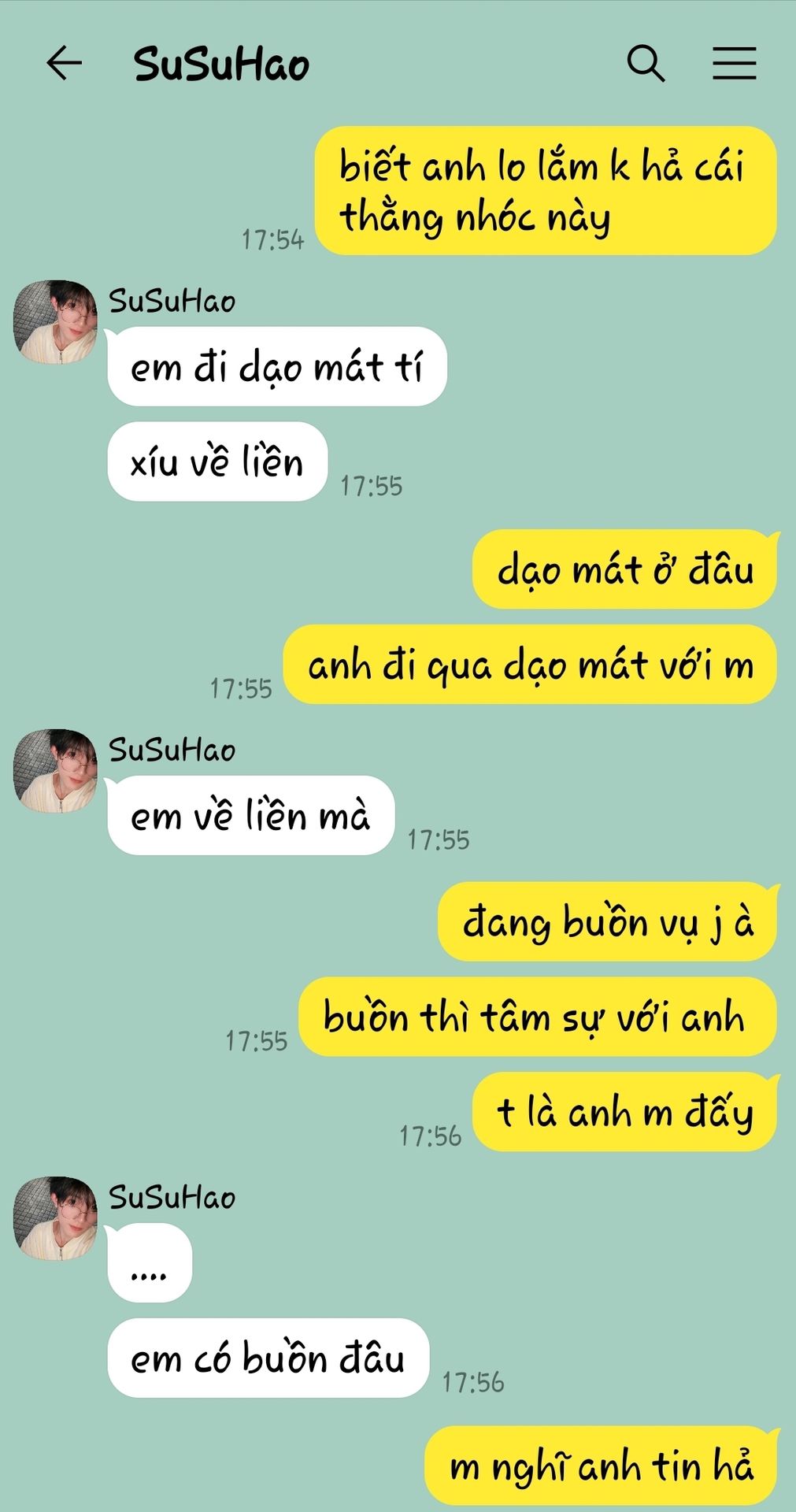The width and height of the screenshot is (796, 1512).
Task: Go back using the header arrow
Action: pos(64,63)
